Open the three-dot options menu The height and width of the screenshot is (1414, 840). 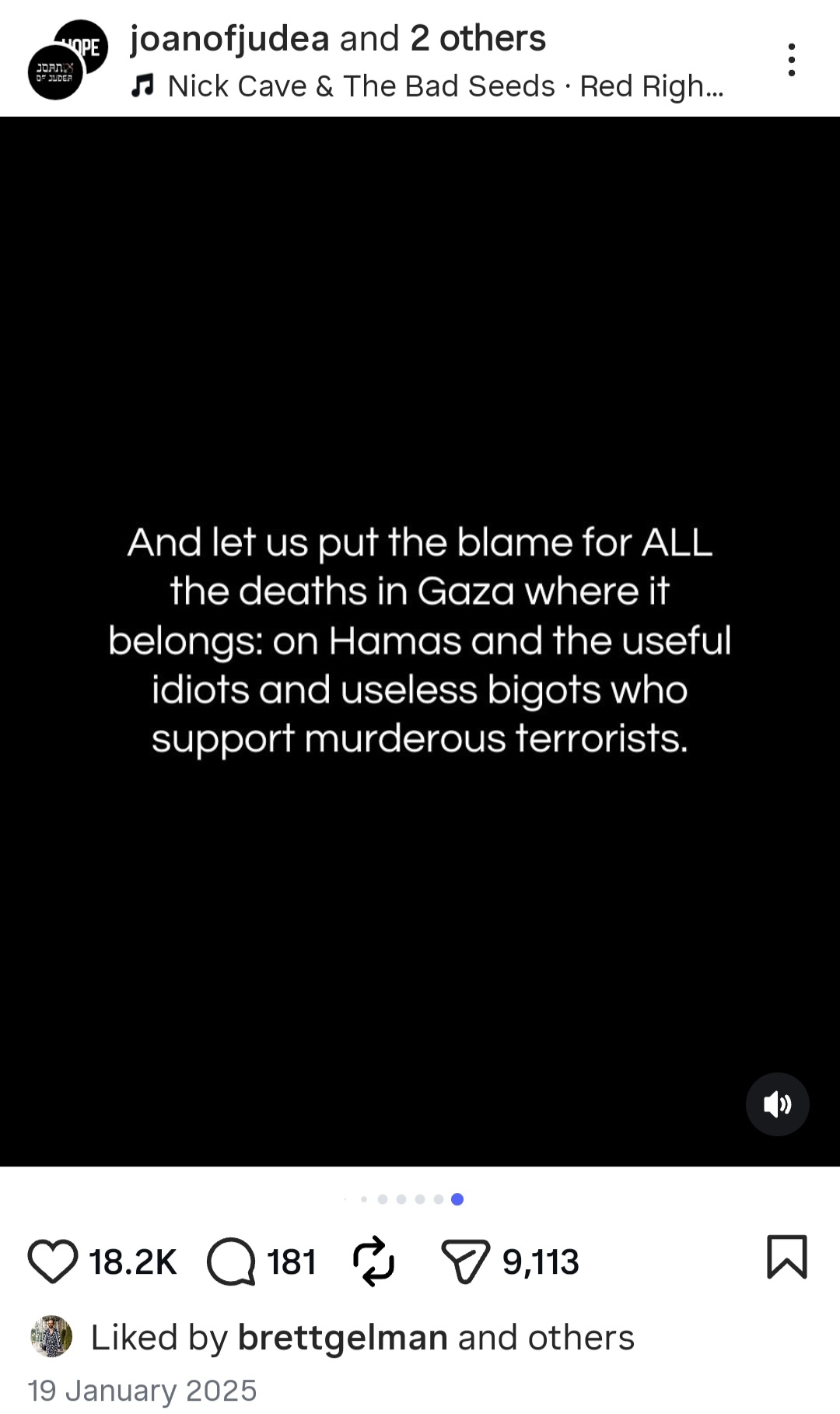pyautogui.click(x=791, y=60)
